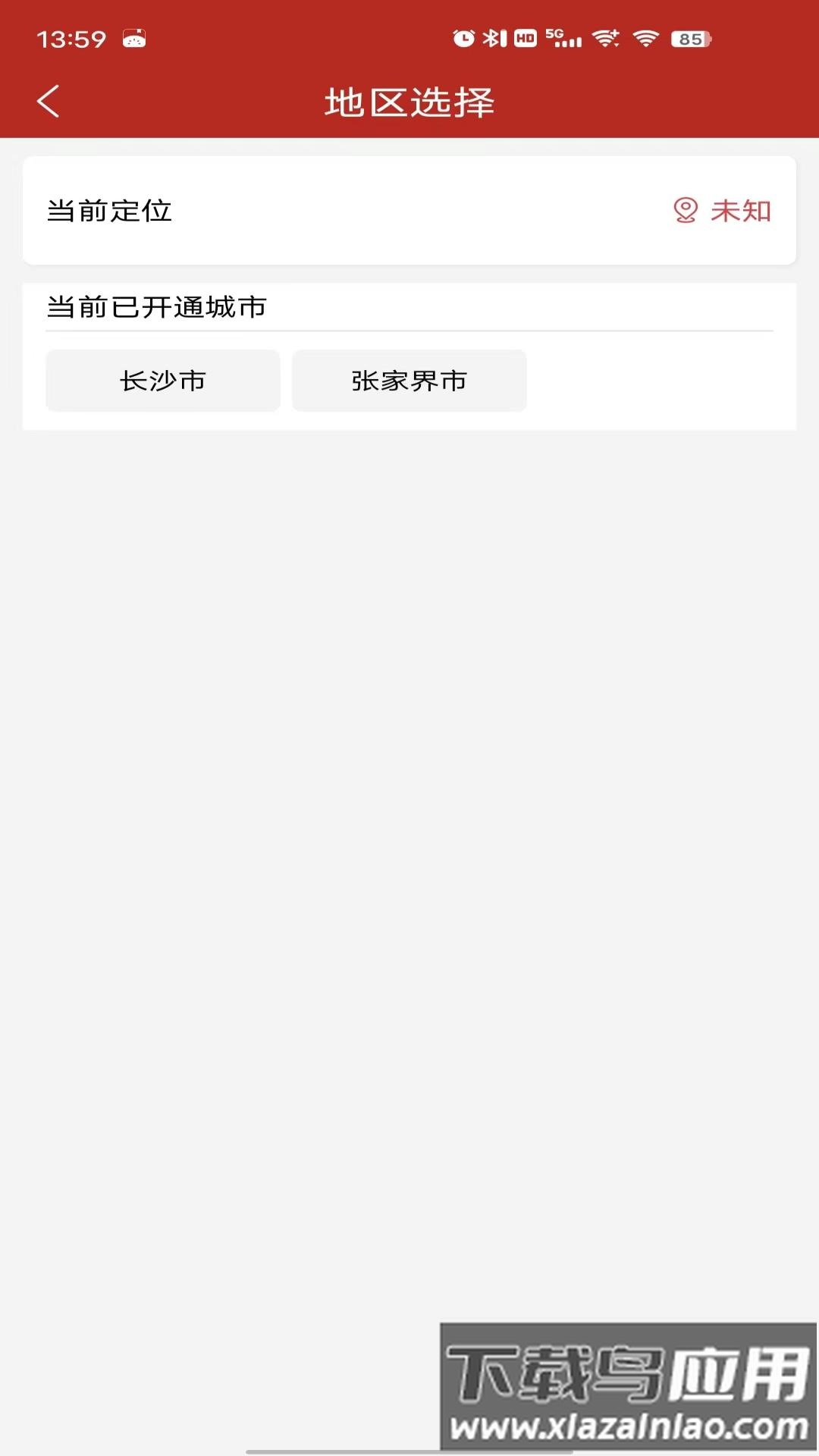Image resolution: width=819 pixels, height=1456 pixels.
Task: Tap the back arrow in the title bar
Action: coord(48,100)
